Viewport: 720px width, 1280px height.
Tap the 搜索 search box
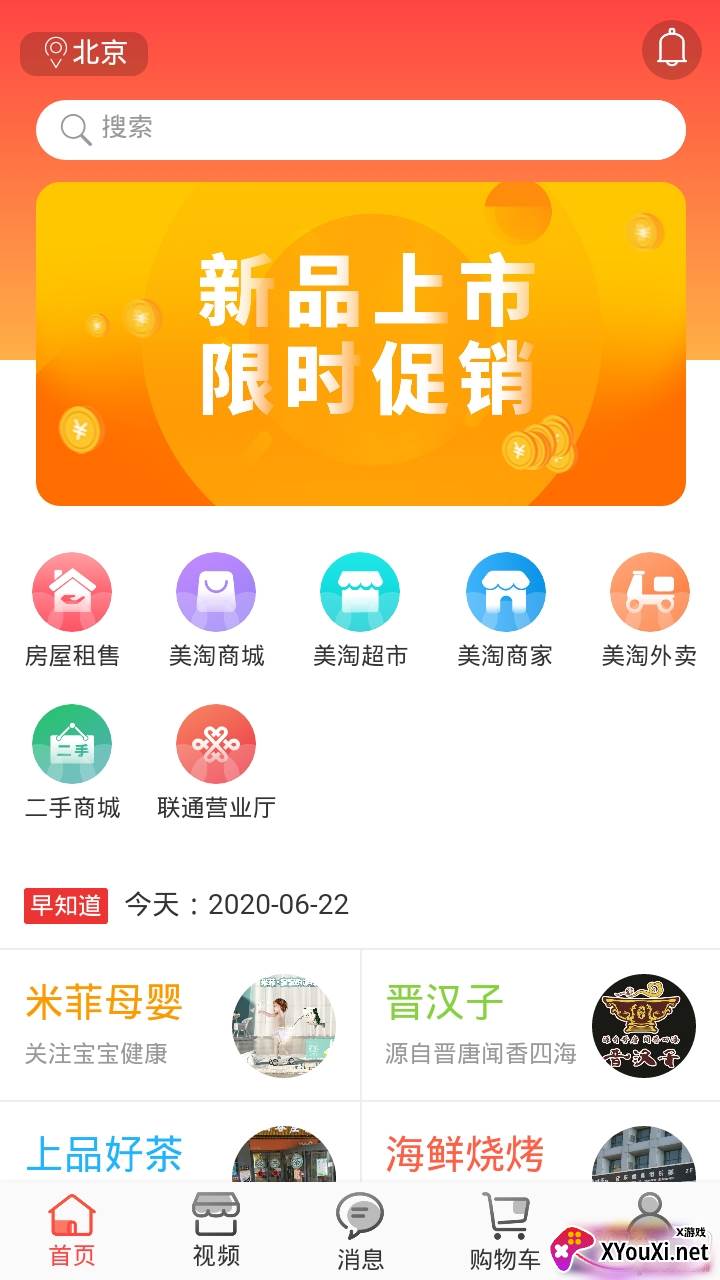coord(360,129)
